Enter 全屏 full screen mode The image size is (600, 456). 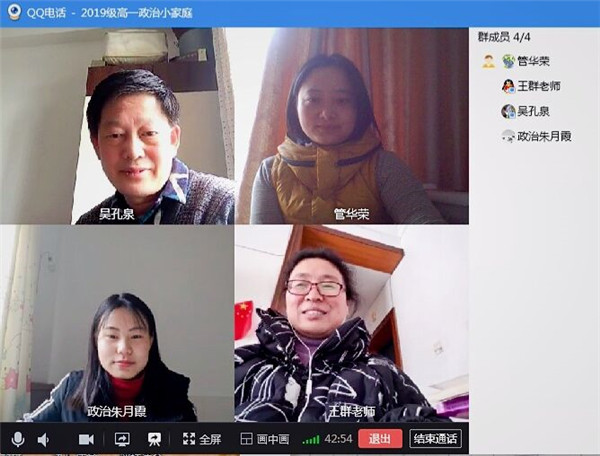tap(201, 439)
